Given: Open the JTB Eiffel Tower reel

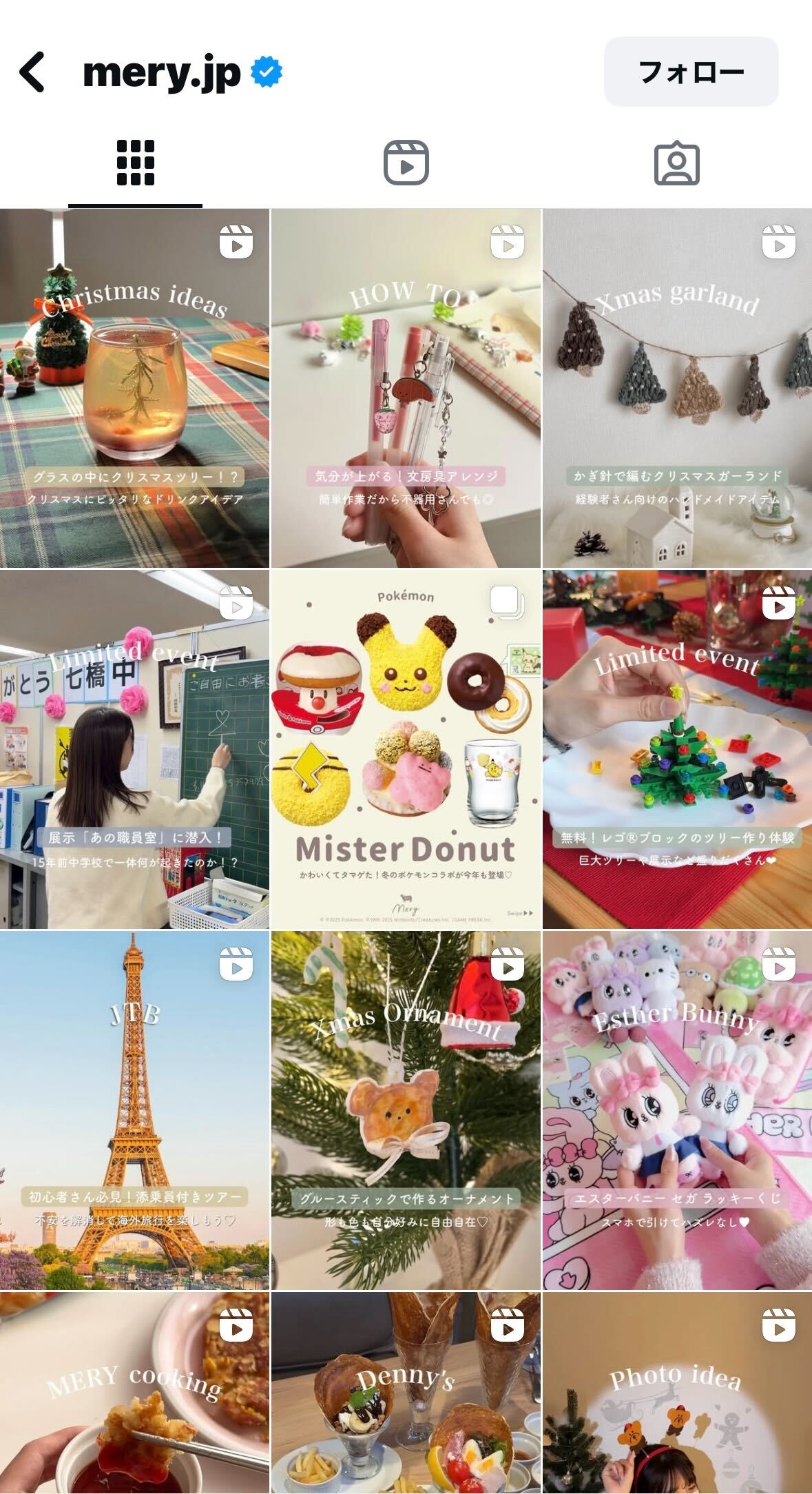Looking at the screenshot, I should (x=134, y=1110).
